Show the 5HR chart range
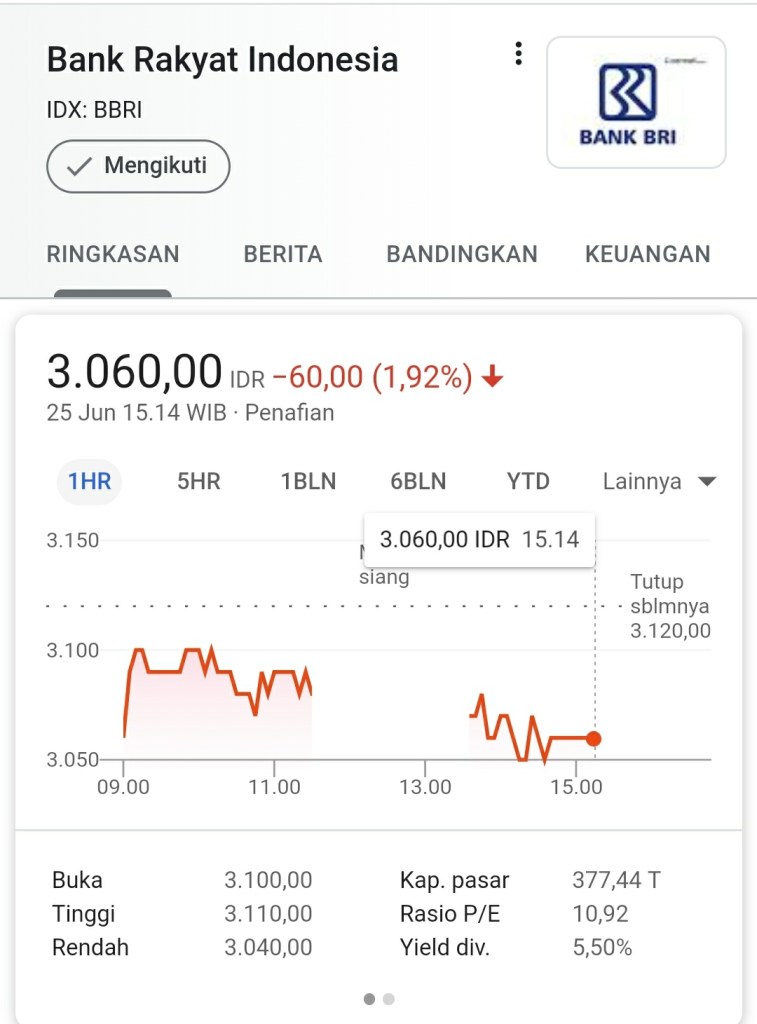757x1024 pixels. point(198,482)
